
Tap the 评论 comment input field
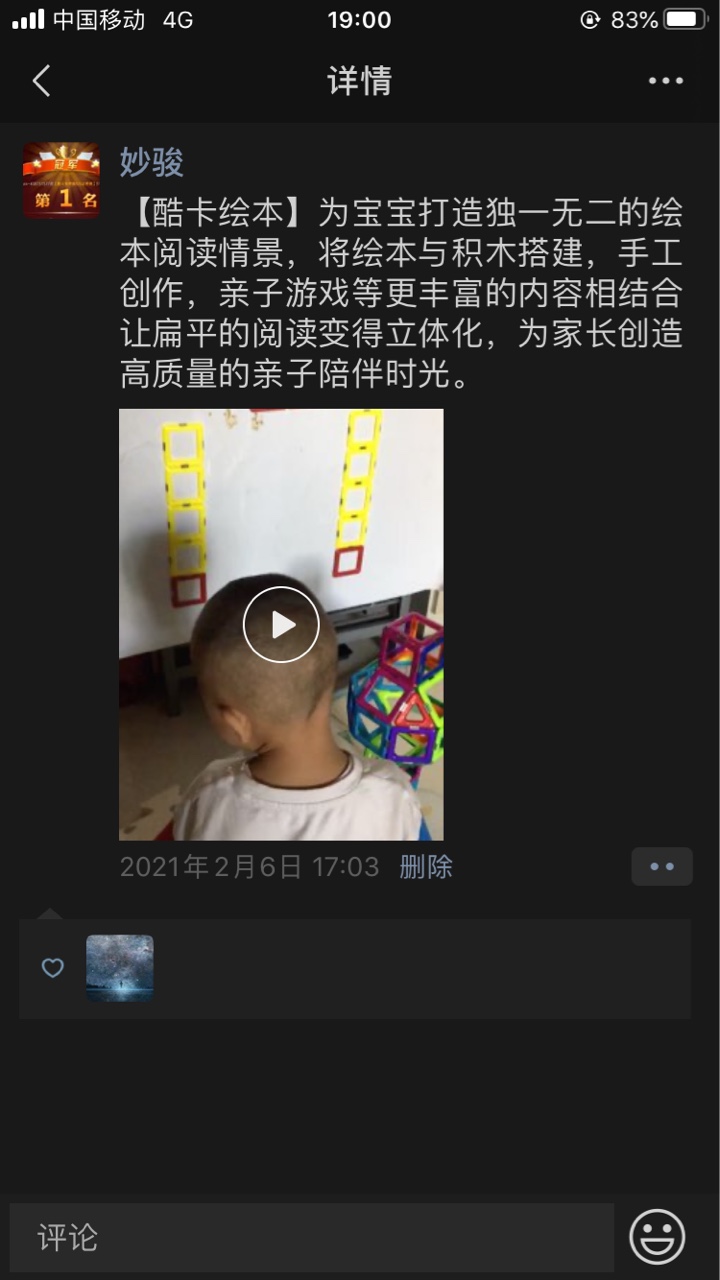tap(312, 1238)
